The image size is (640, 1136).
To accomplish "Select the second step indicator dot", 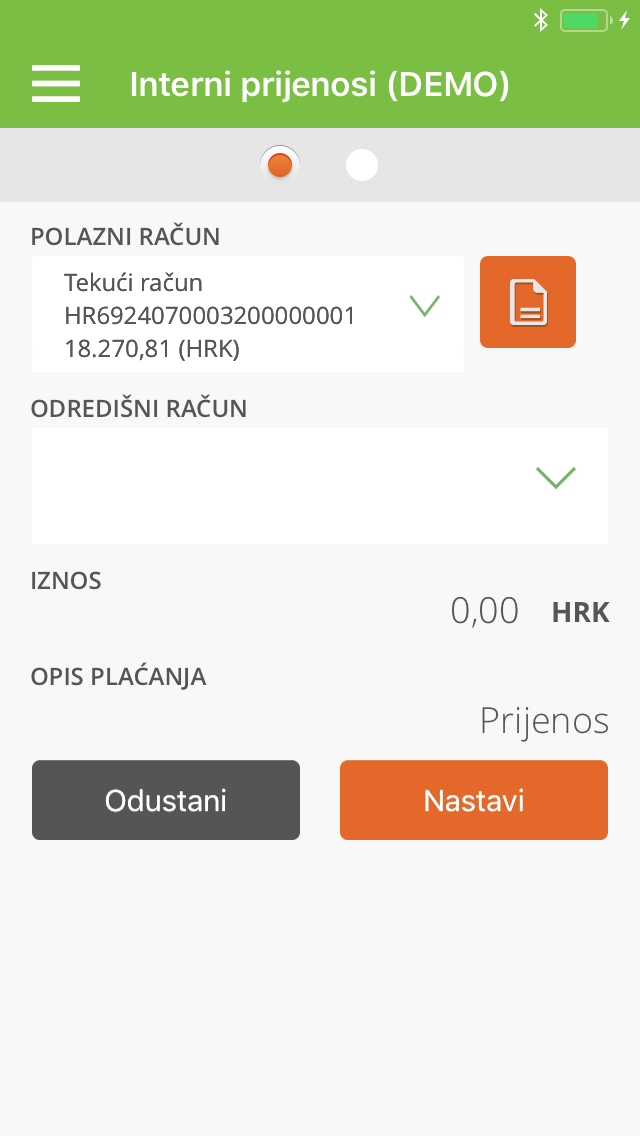I will coord(362,165).
